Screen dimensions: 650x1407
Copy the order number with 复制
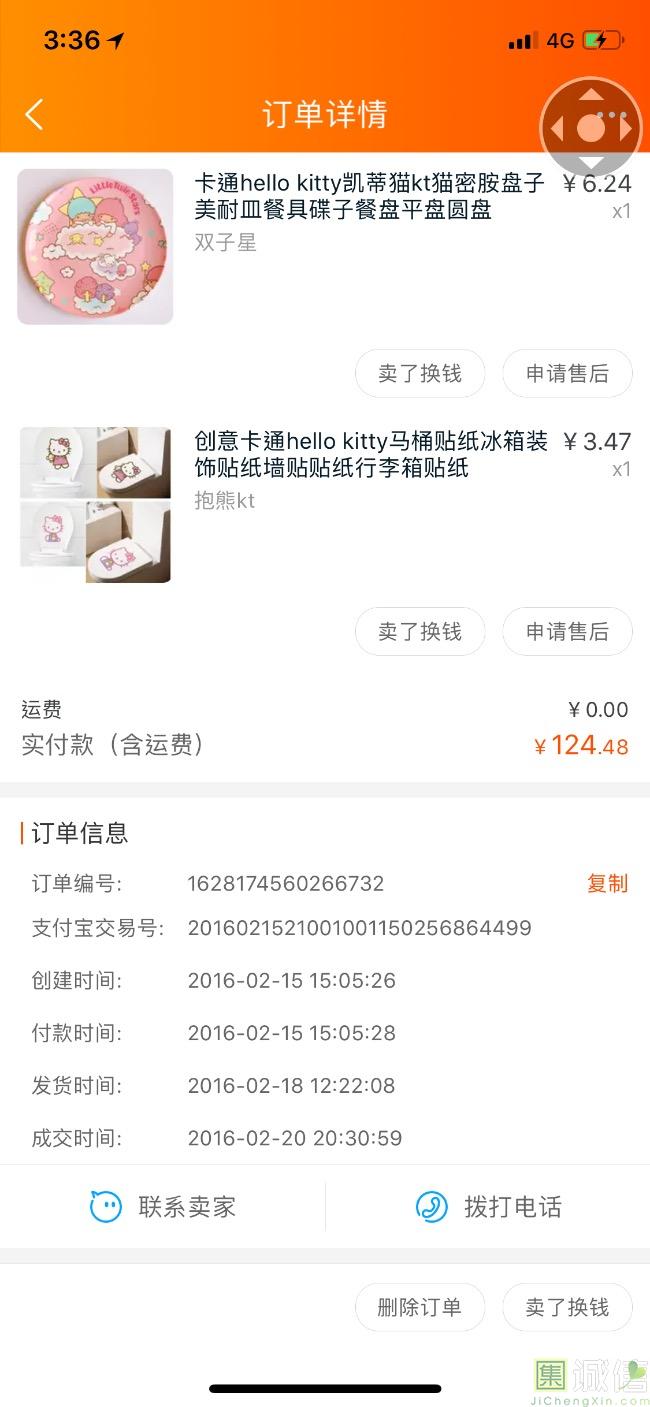point(607,883)
